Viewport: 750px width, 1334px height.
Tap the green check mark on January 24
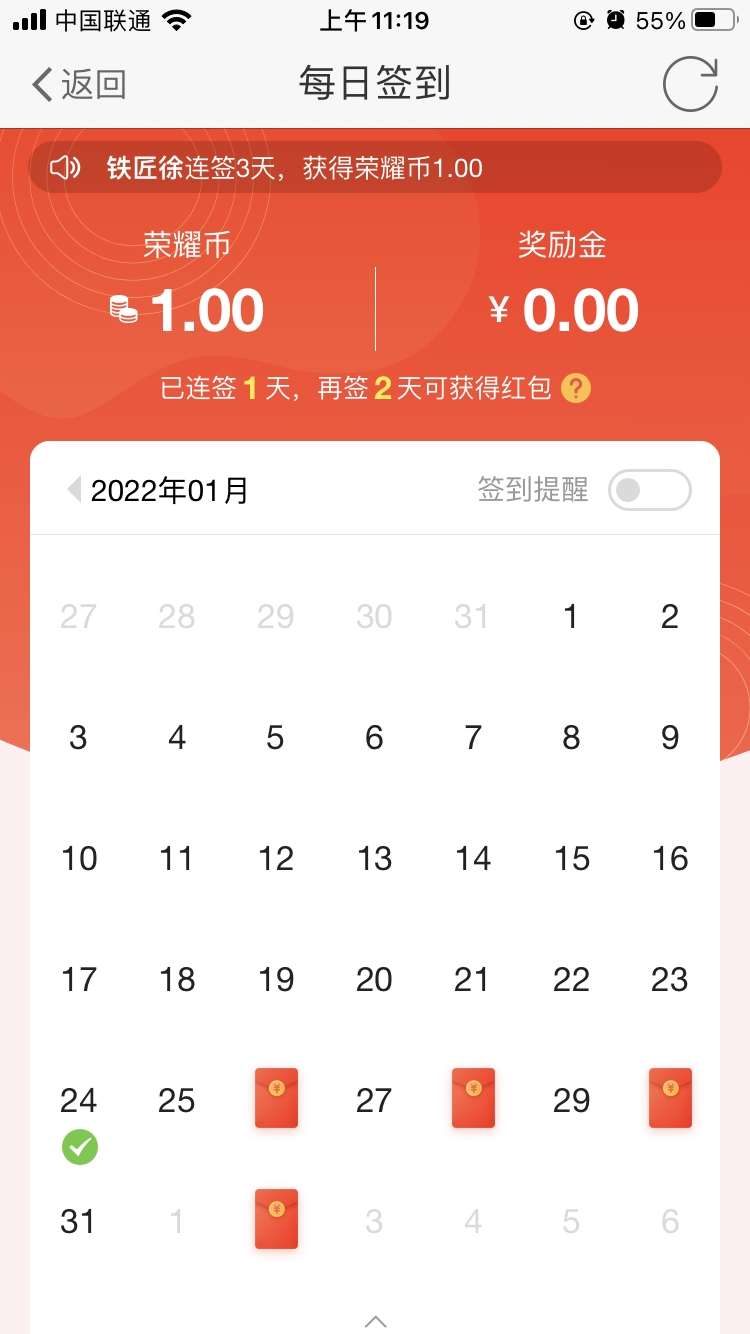point(79,1147)
